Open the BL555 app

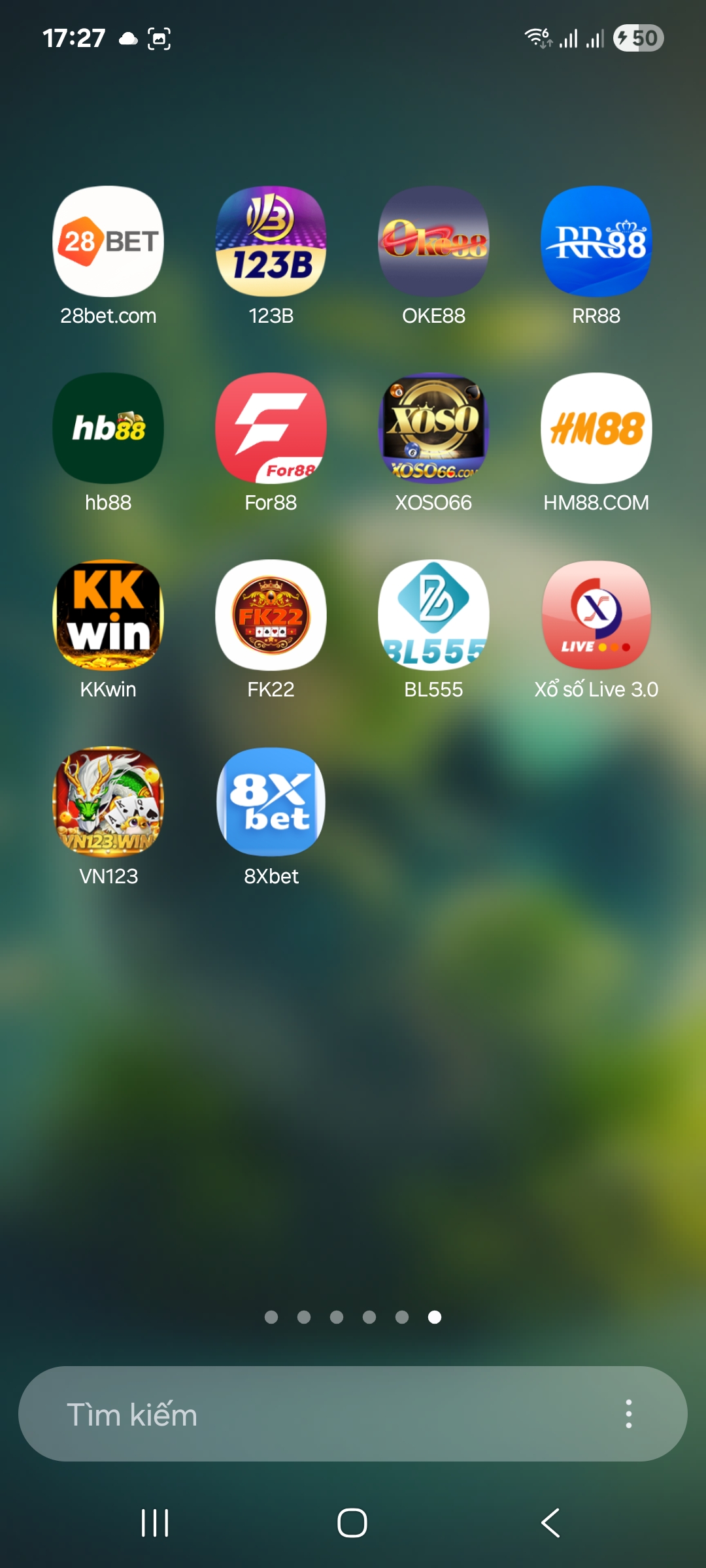click(x=433, y=615)
